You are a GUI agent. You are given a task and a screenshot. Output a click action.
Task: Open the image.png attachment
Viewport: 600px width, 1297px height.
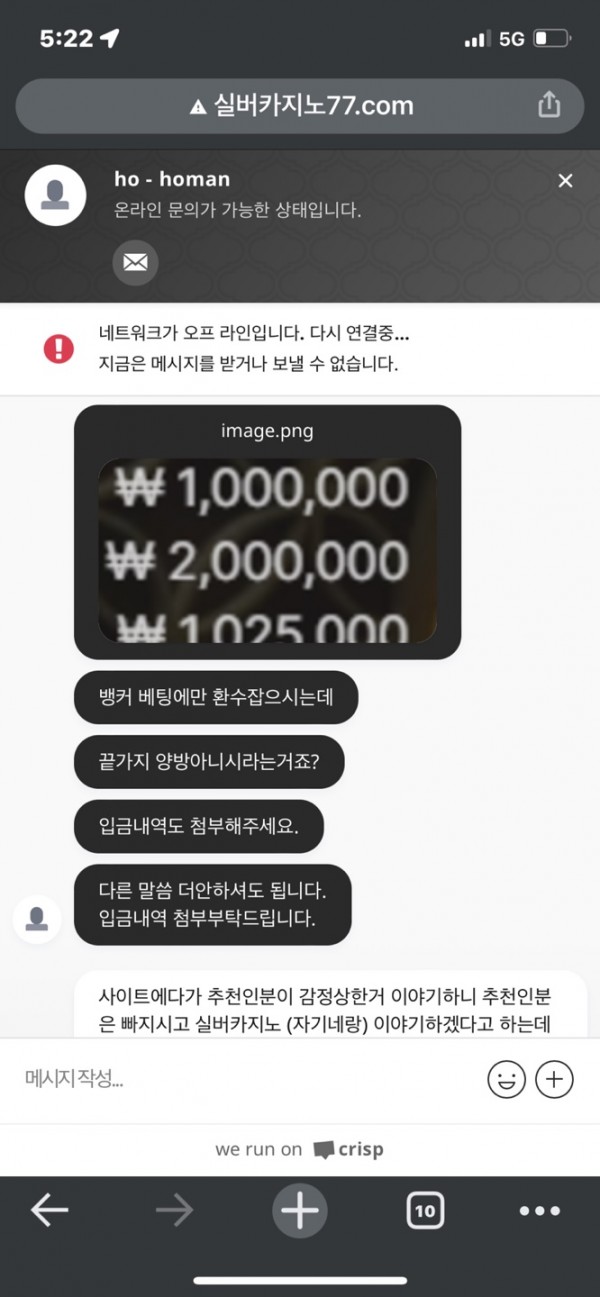[267, 549]
